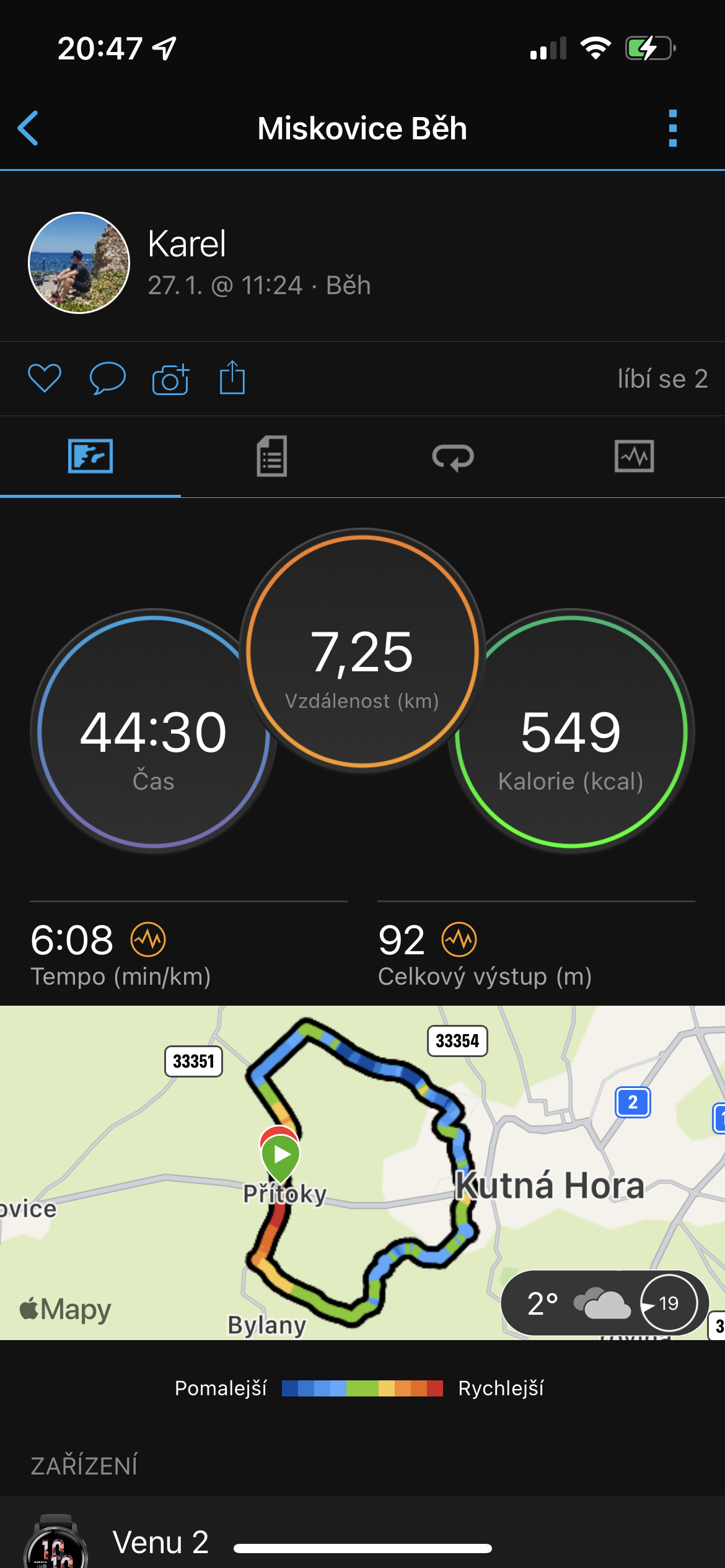725x1568 pixels.
Task: Tap the Tempo 6:08 performance icon
Action: (148, 939)
